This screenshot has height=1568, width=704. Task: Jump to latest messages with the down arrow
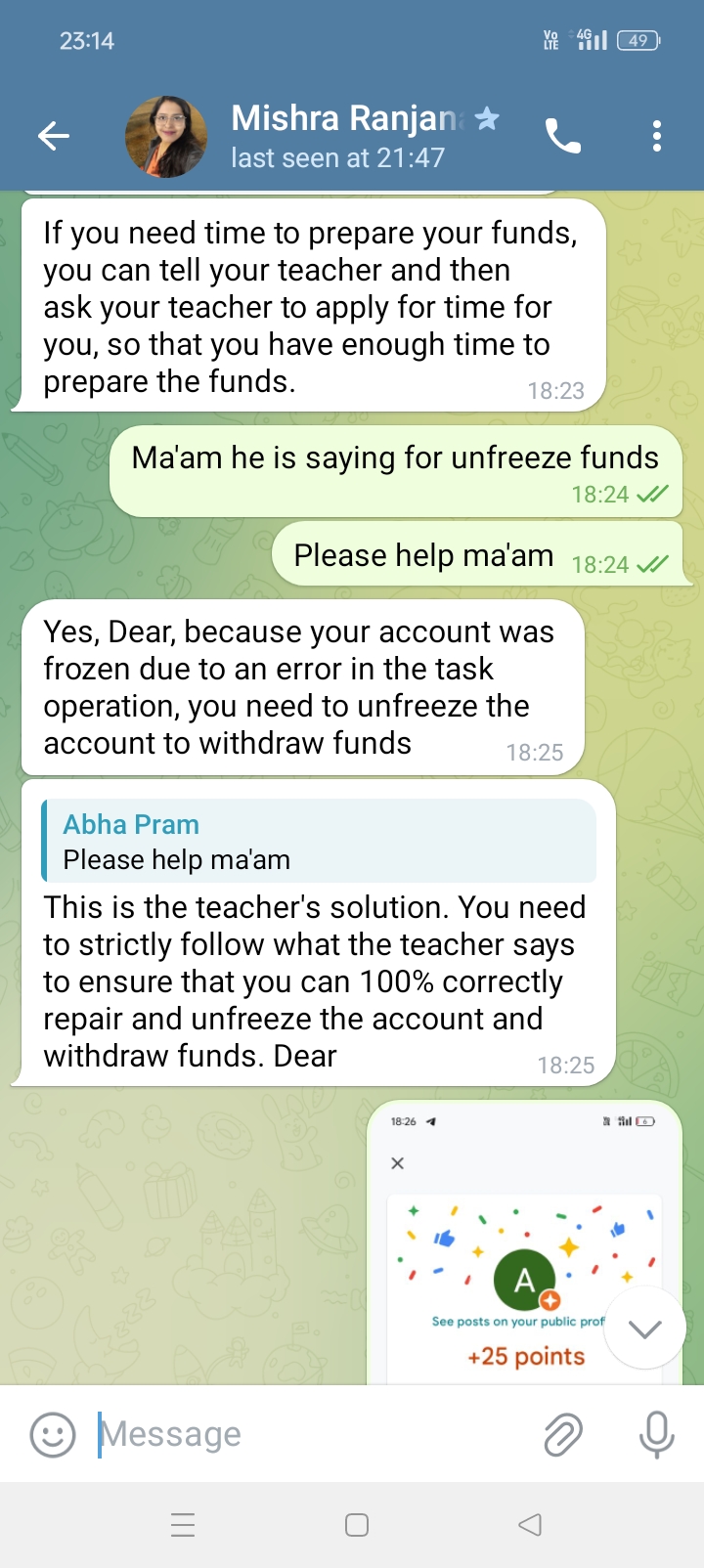click(x=644, y=1328)
